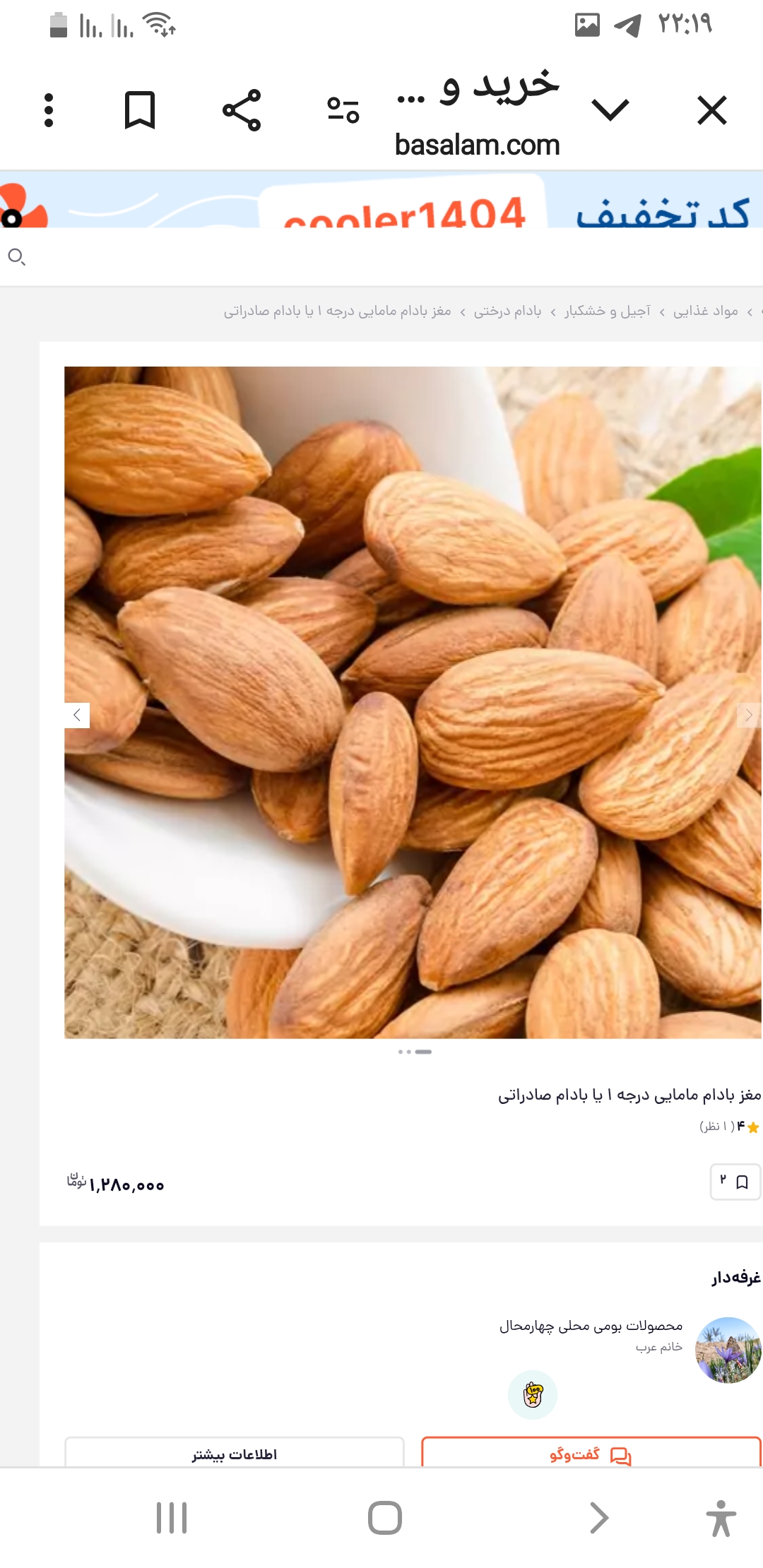
Task: Open the almond product photo
Action: [413, 702]
